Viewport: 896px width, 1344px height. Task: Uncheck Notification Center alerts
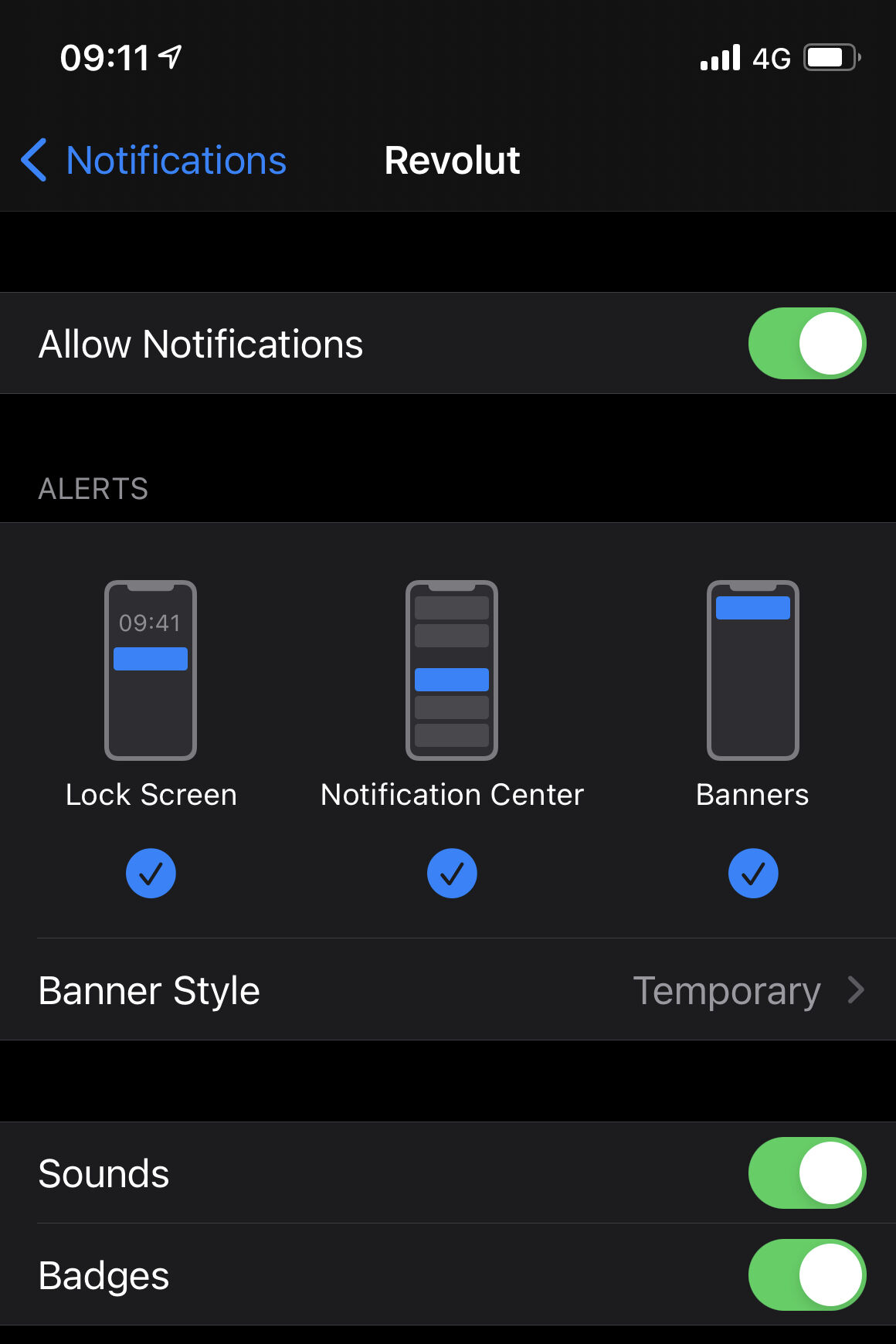452,874
